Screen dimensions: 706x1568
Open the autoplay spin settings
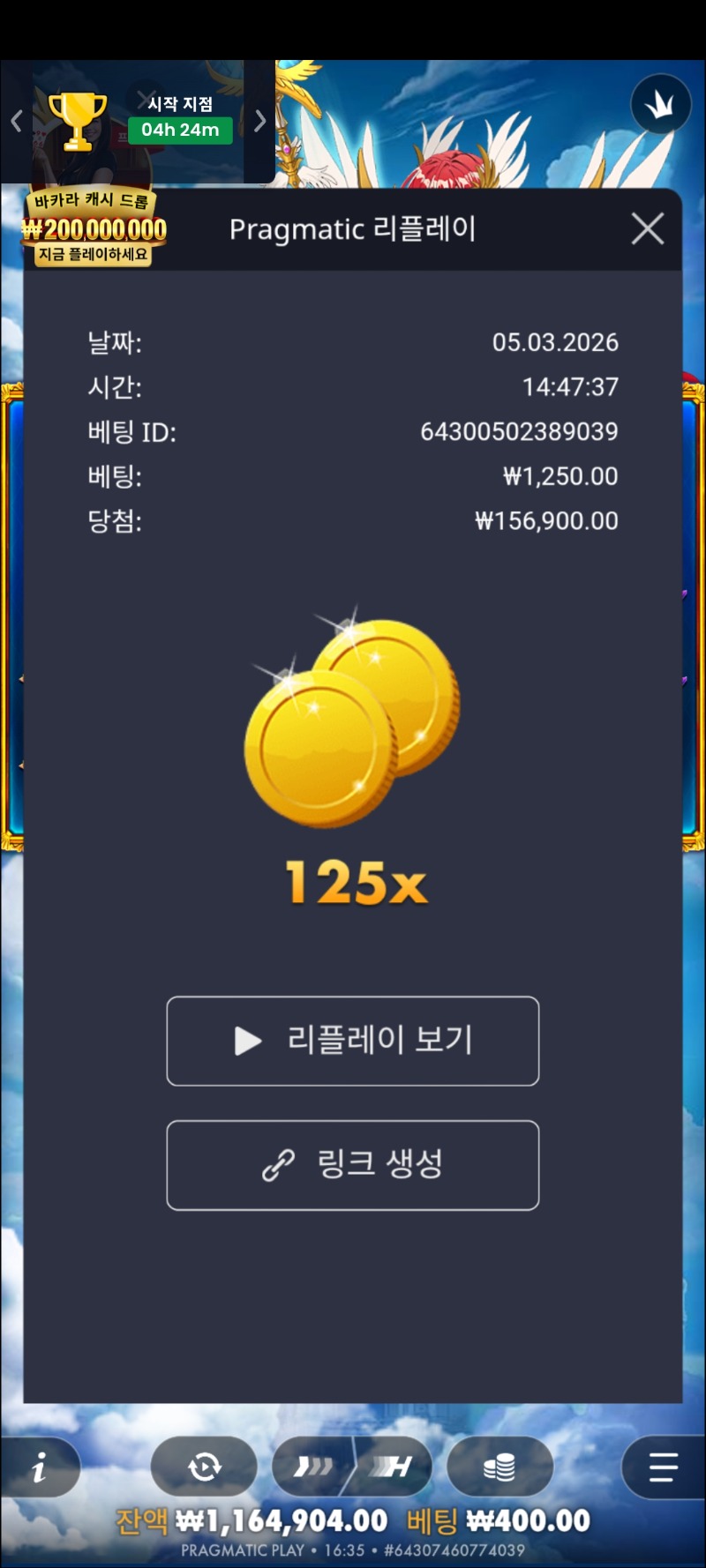tap(204, 1467)
